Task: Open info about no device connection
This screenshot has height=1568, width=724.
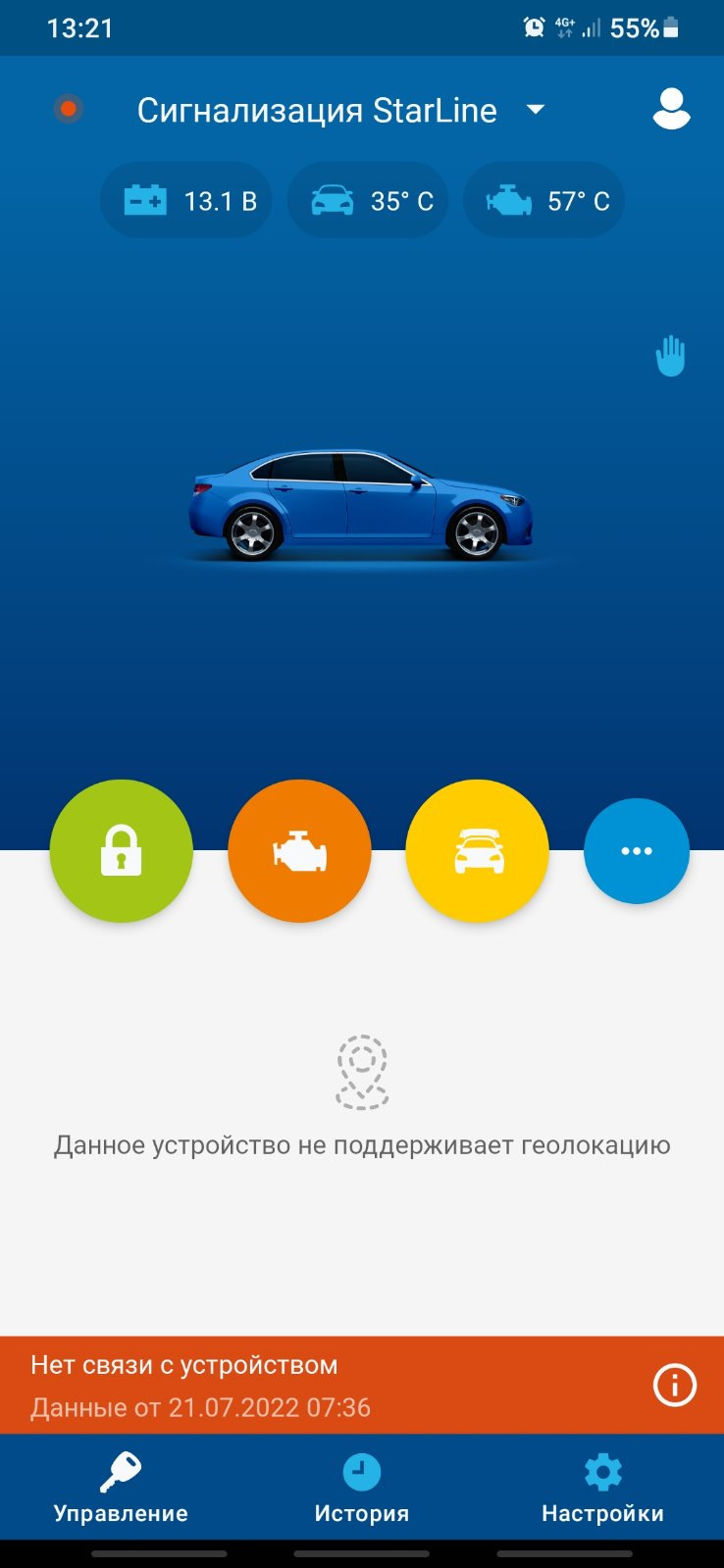Action: tap(674, 1385)
